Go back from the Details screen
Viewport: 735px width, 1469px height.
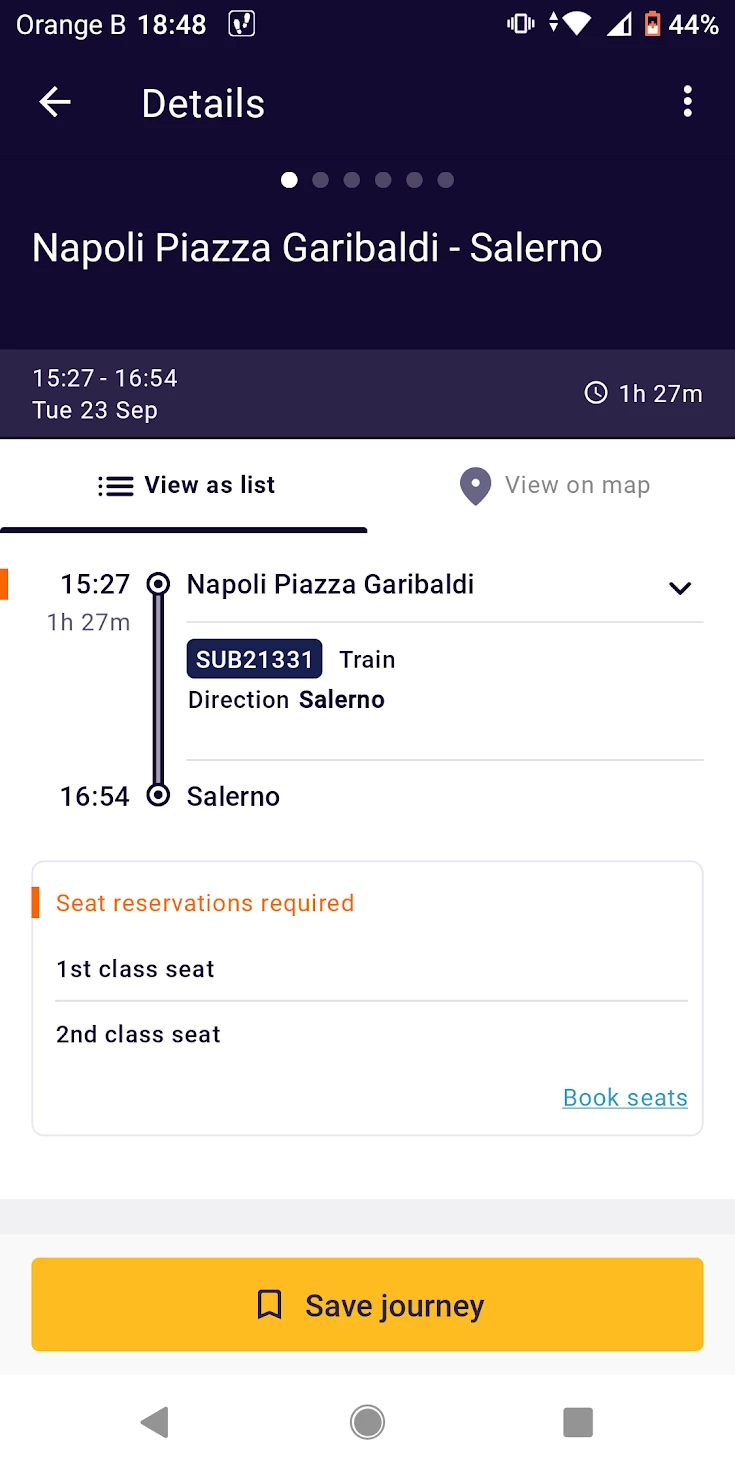click(x=55, y=103)
